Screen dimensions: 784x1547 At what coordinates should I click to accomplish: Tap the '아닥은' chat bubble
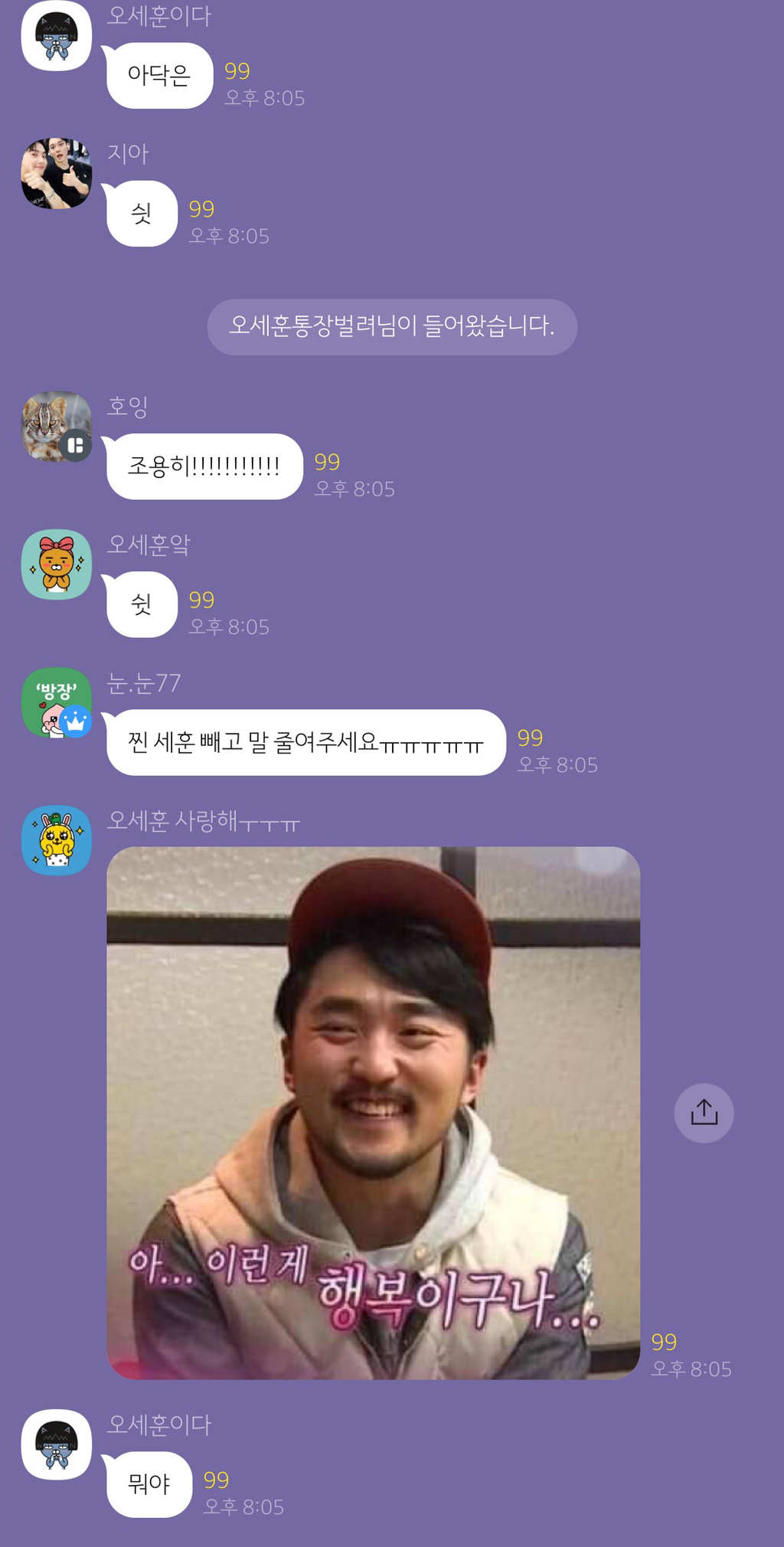pyautogui.click(x=159, y=73)
